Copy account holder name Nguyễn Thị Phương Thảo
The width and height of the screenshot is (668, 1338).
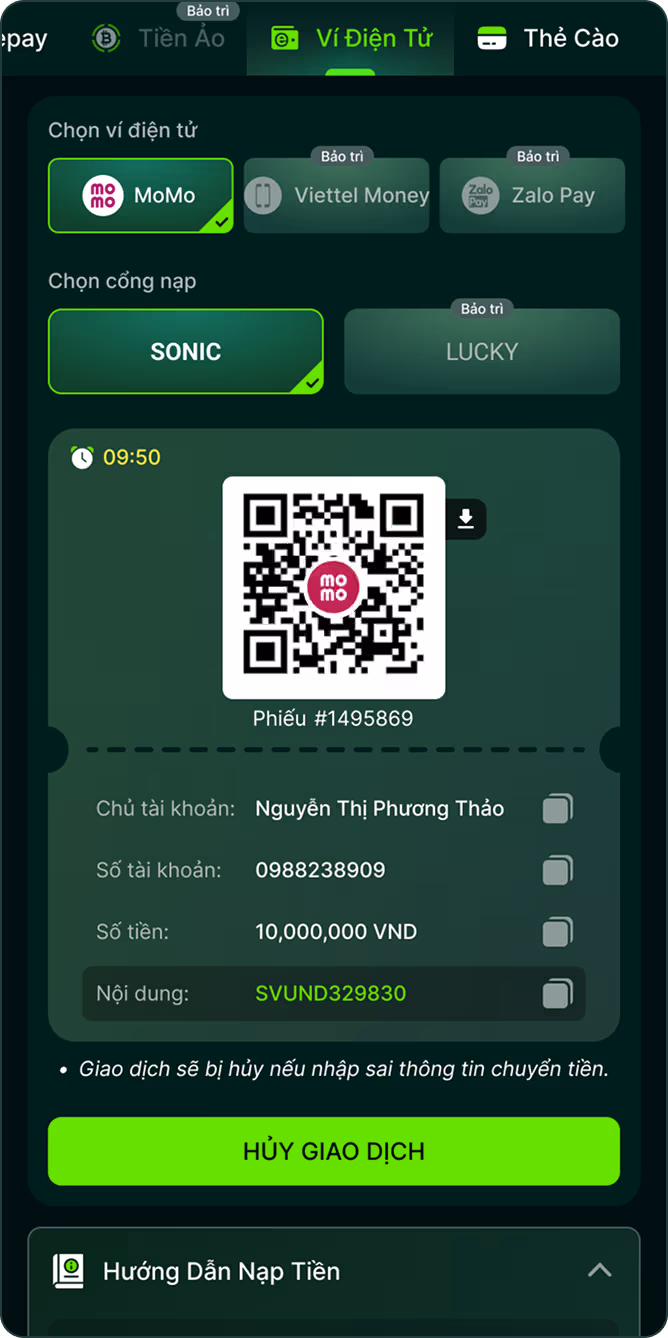(557, 809)
